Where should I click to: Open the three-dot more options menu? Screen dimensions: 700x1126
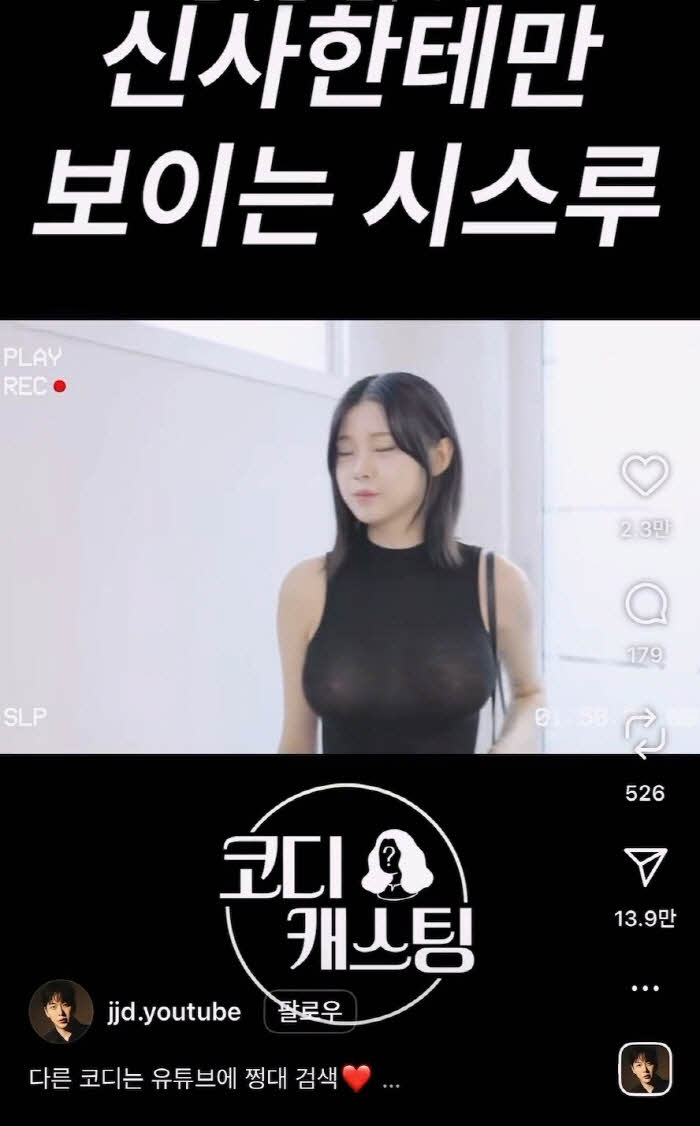645,988
